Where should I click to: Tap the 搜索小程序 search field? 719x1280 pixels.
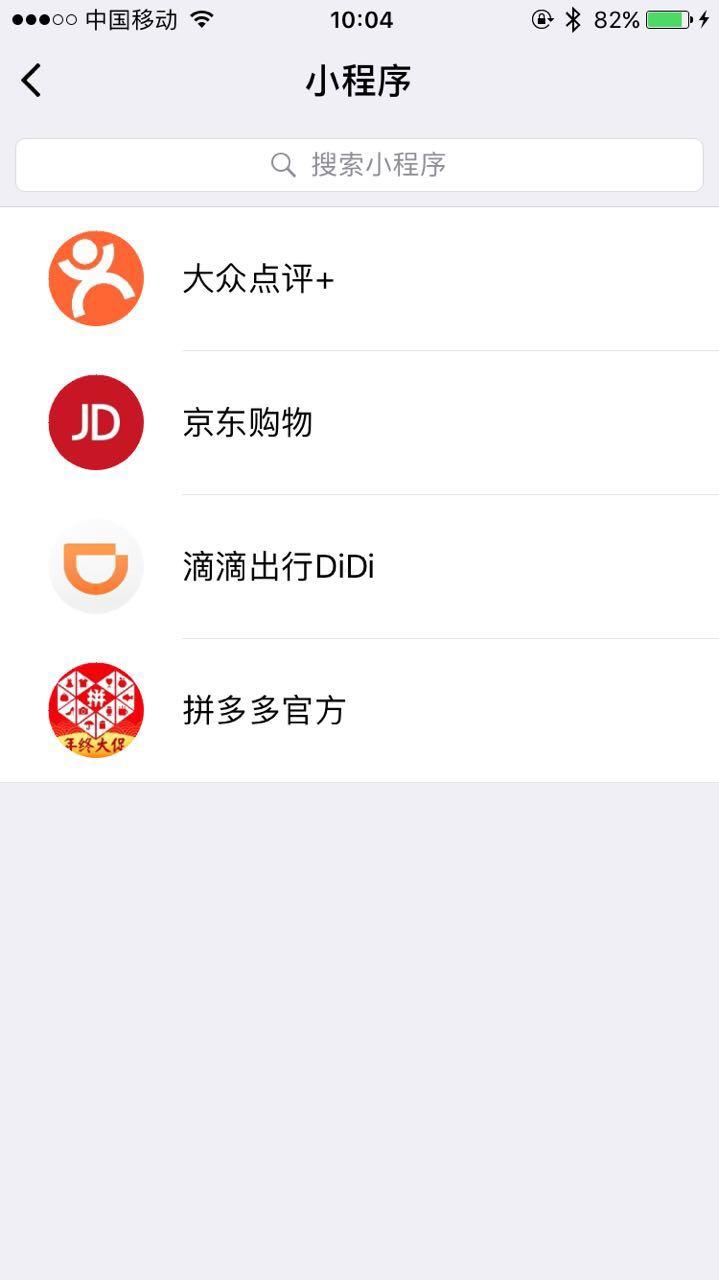(x=359, y=165)
